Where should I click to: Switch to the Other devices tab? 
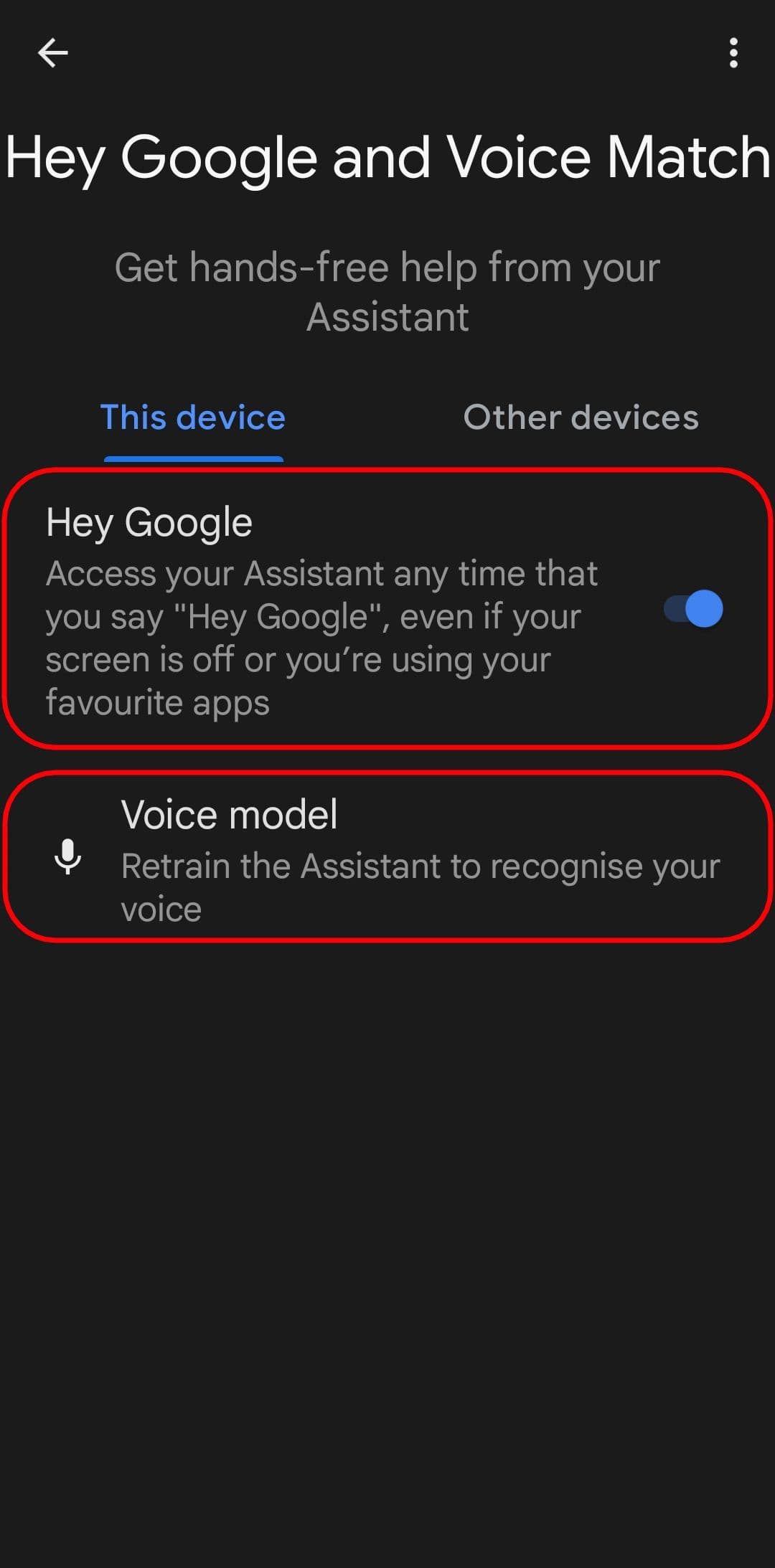[x=580, y=417]
